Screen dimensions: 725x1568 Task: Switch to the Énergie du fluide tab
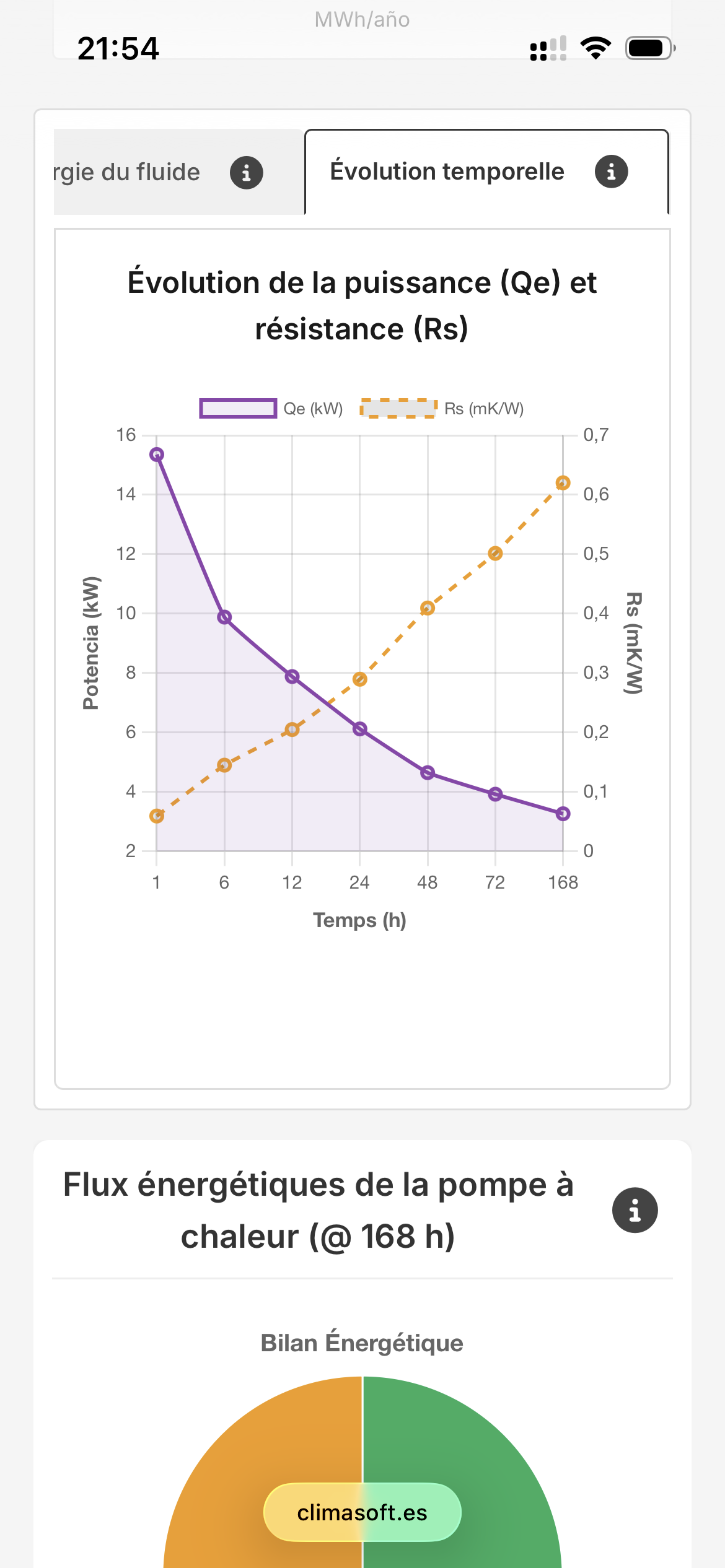(127, 172)
